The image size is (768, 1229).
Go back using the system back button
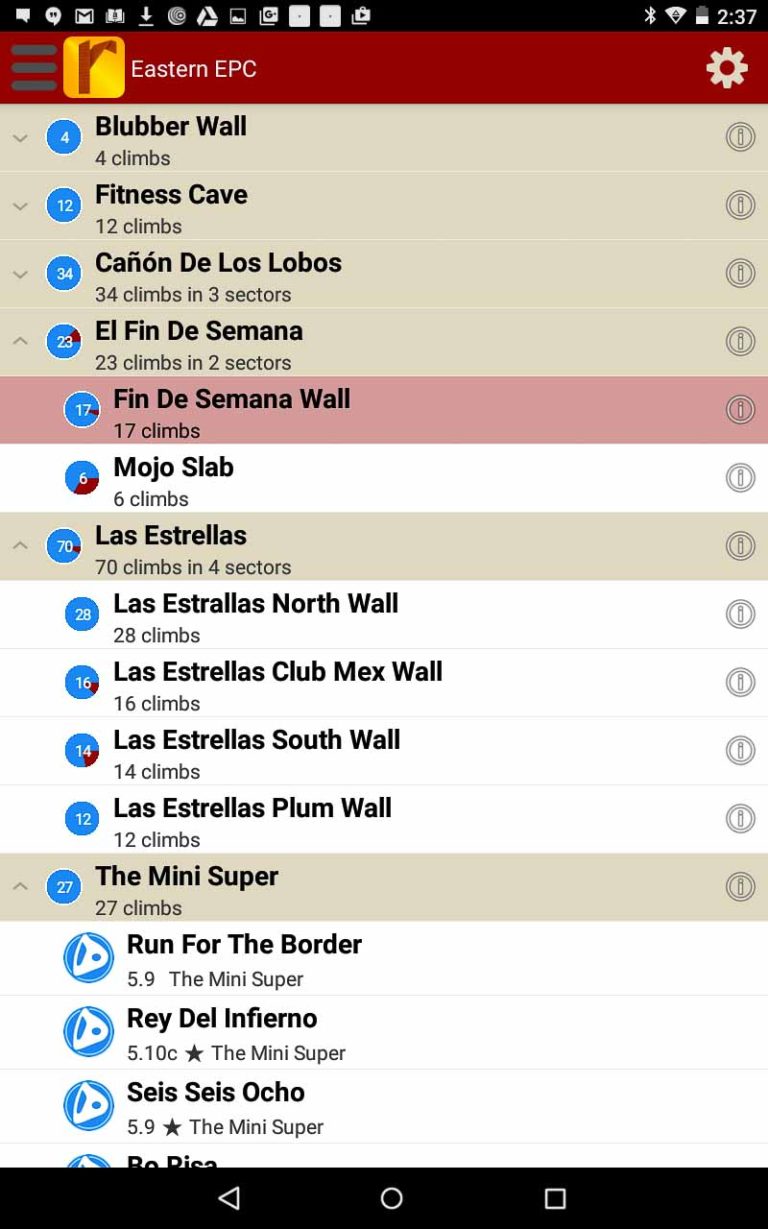[x=229, y=1197]
